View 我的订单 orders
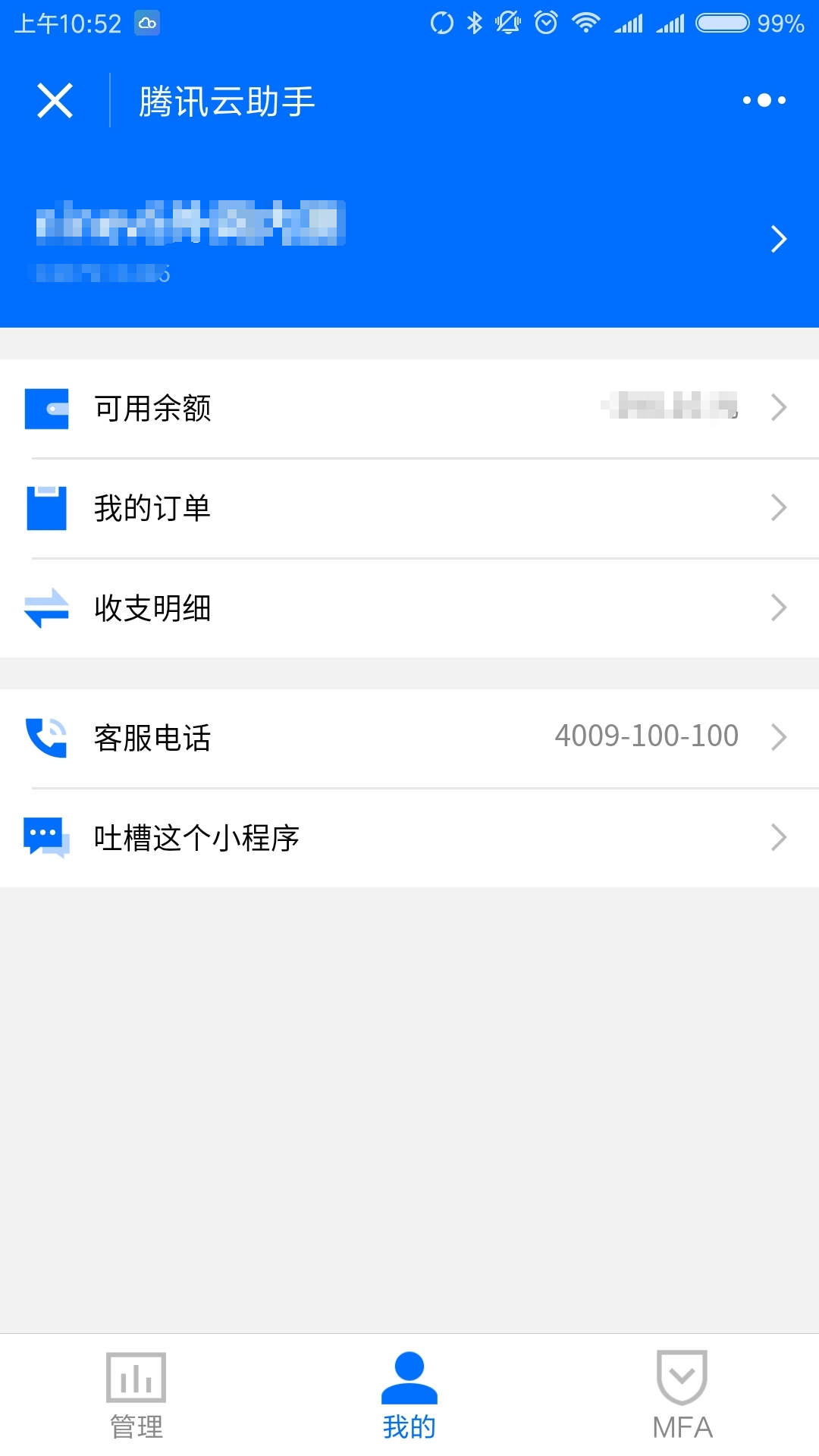Screen dimensions: 819x1456 tap(409, 508)
